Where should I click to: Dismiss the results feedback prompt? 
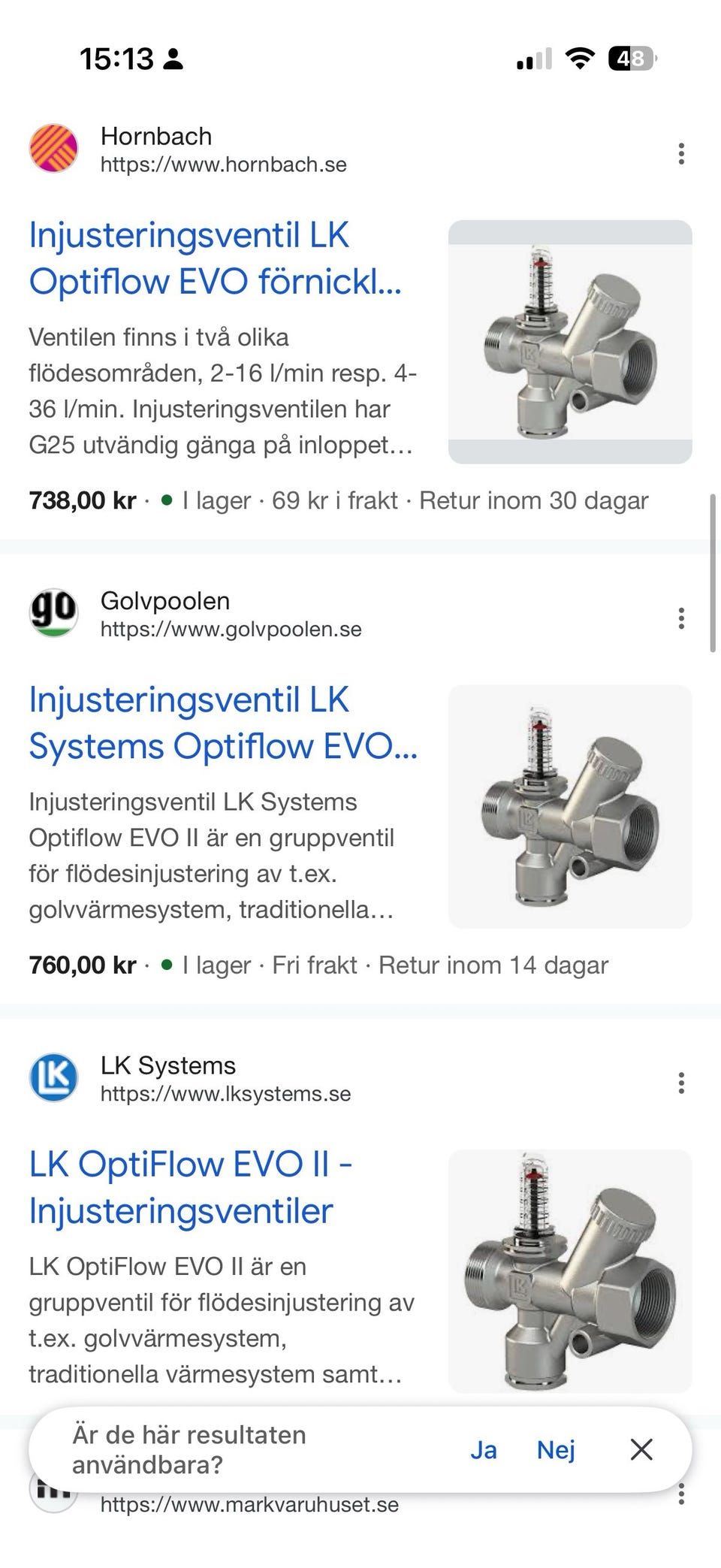(x=641, y=1449)
